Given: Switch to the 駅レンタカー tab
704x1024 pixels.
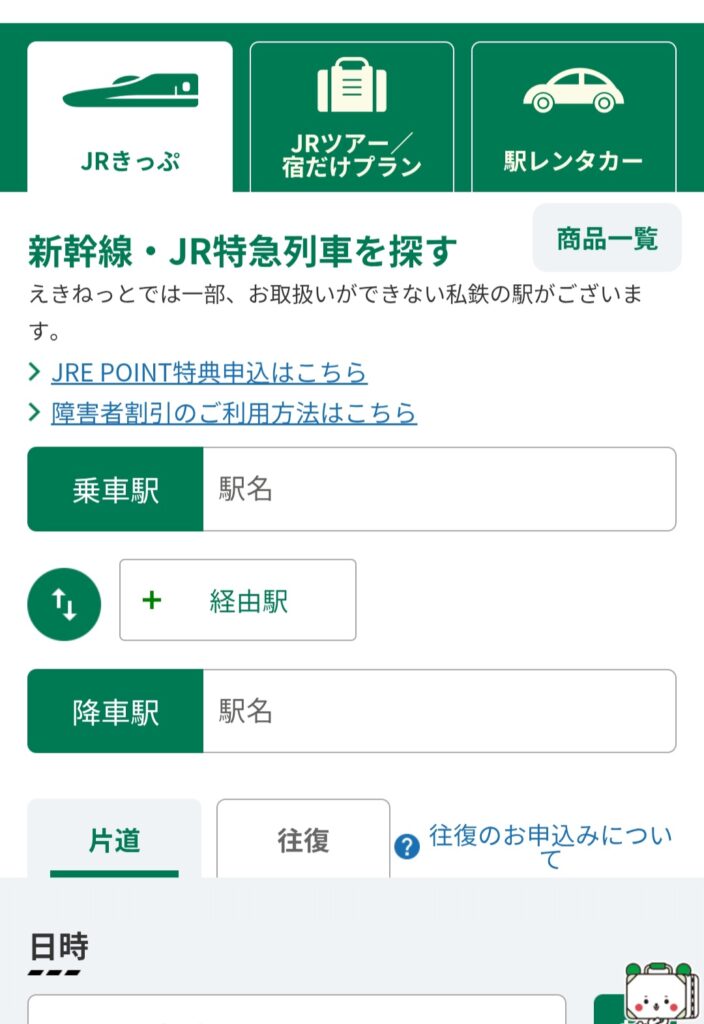Looking at the screenshot, I should 573,116.
